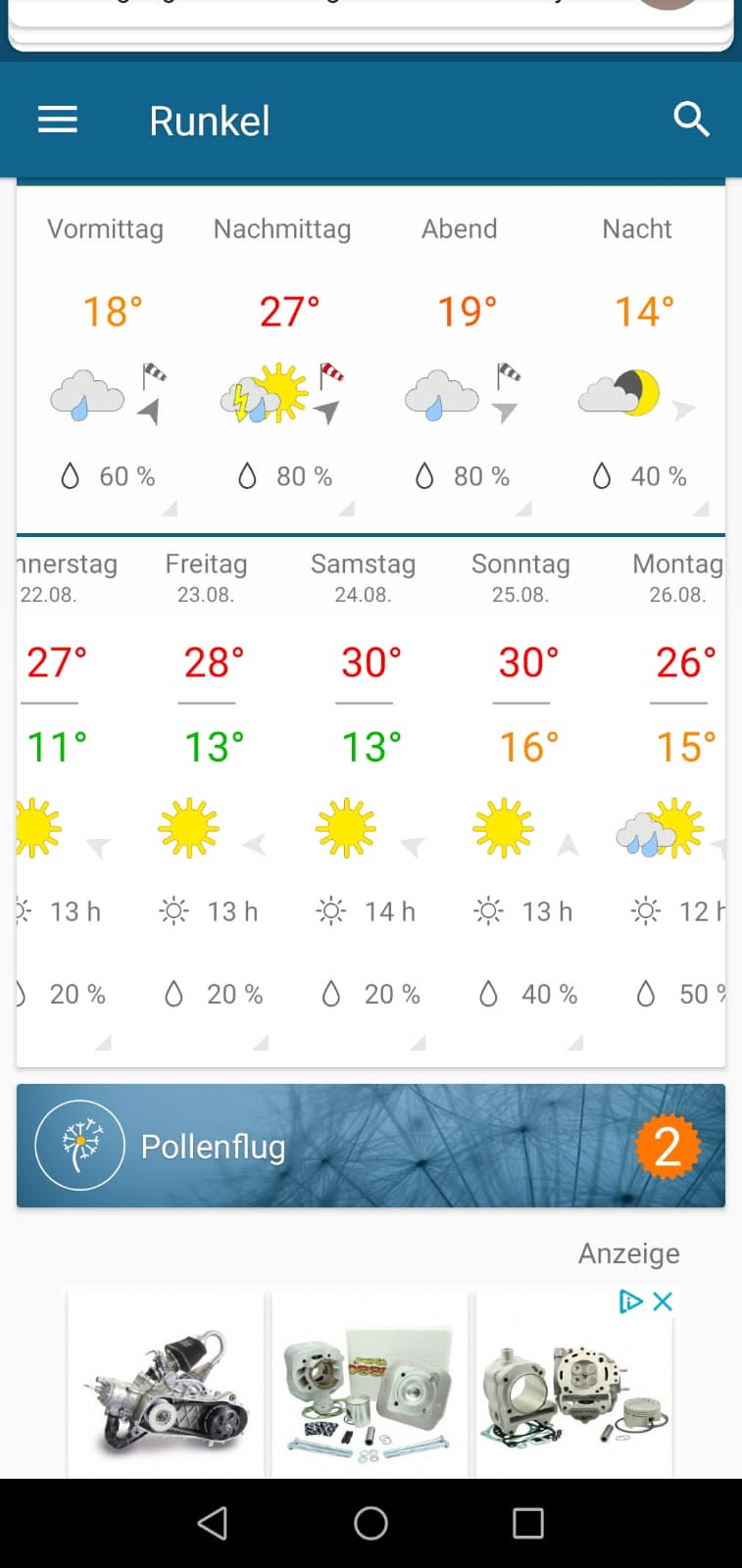This screenshot has height=1568, width=742.
Task: Tap the system back button
Action: [x=213, y=1523]
